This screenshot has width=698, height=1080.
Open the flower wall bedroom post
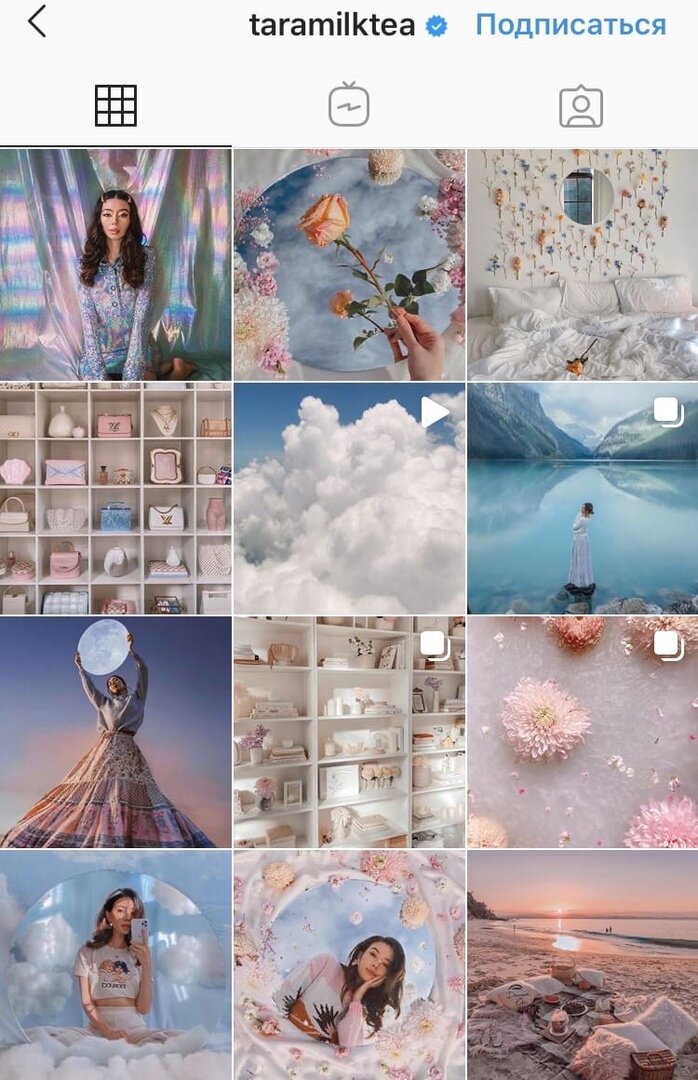582,264
